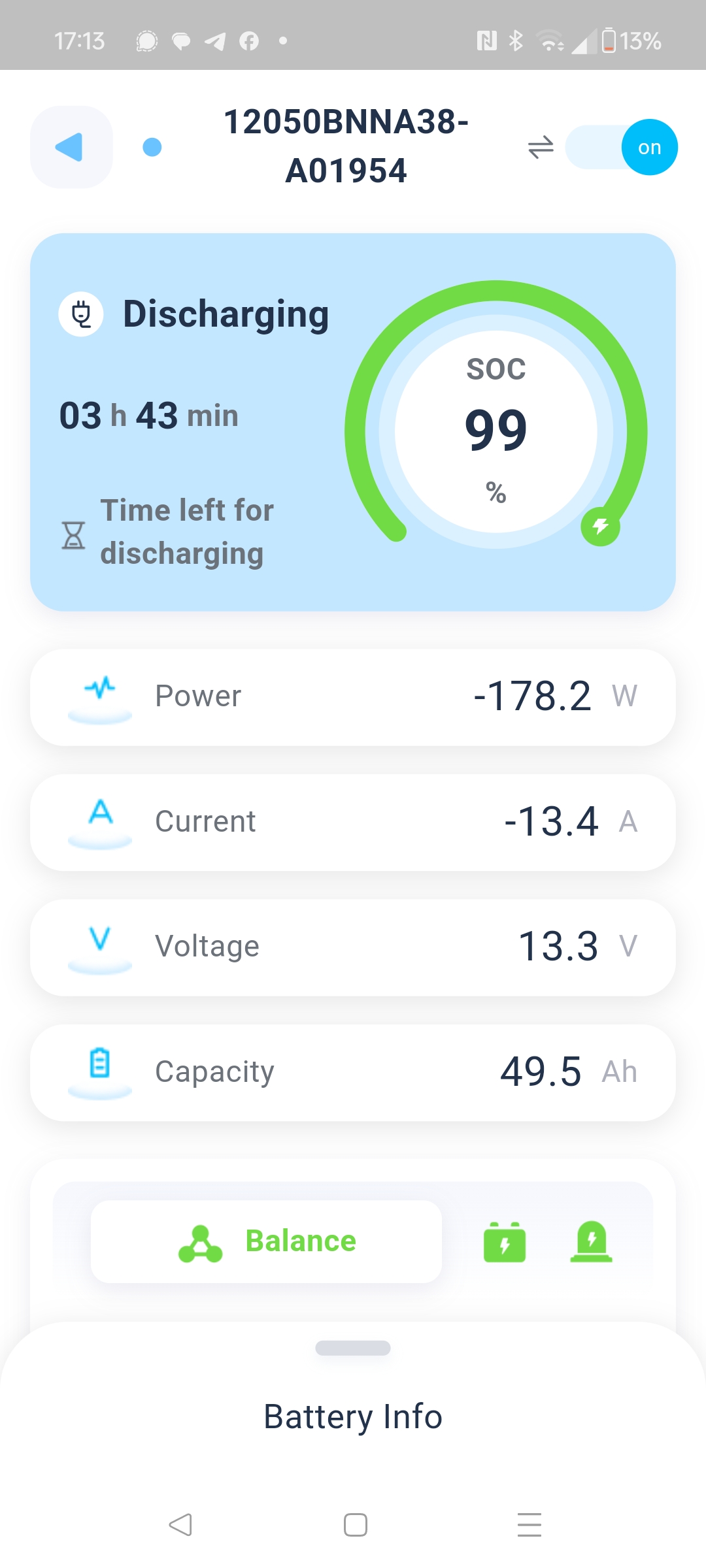Tap the system home button
Viewport: 706px width, 1568px height.
tap(356, 1525)
